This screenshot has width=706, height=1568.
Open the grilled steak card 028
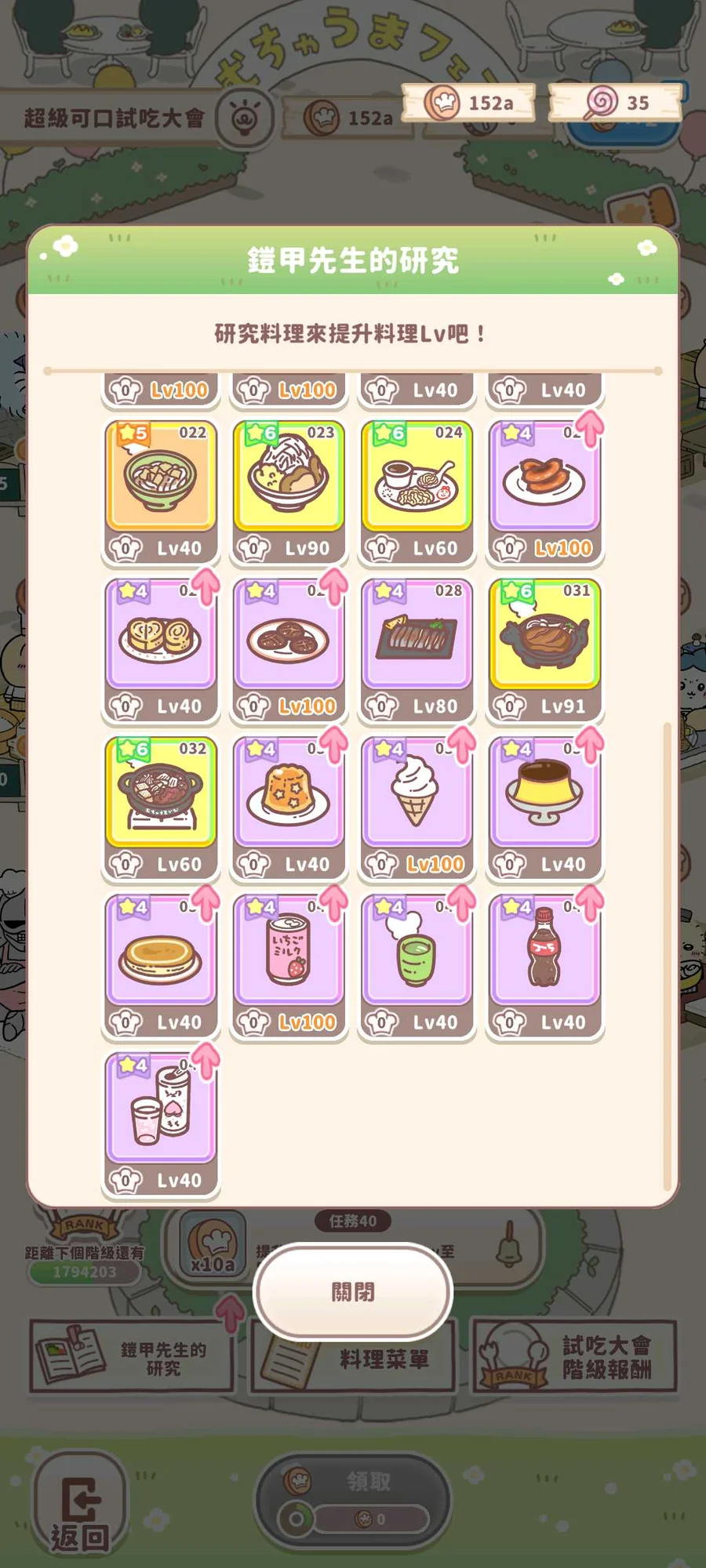[417, 635]
